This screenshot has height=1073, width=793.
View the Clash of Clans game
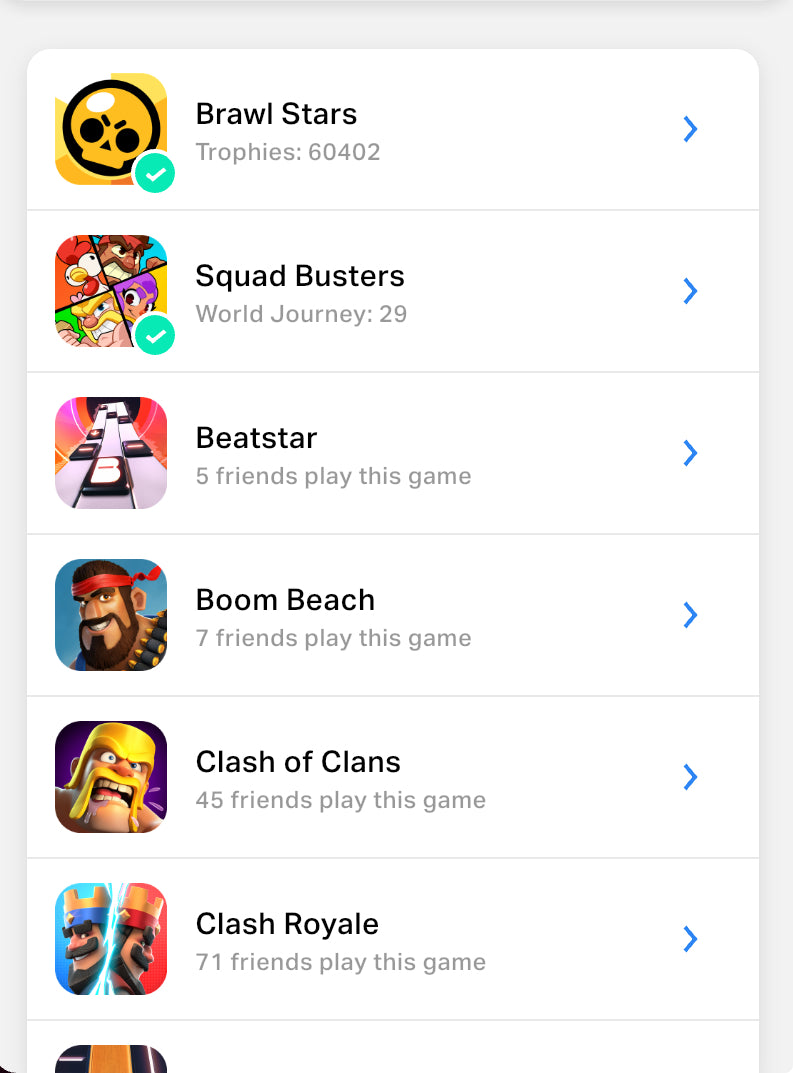coord(392,778)
